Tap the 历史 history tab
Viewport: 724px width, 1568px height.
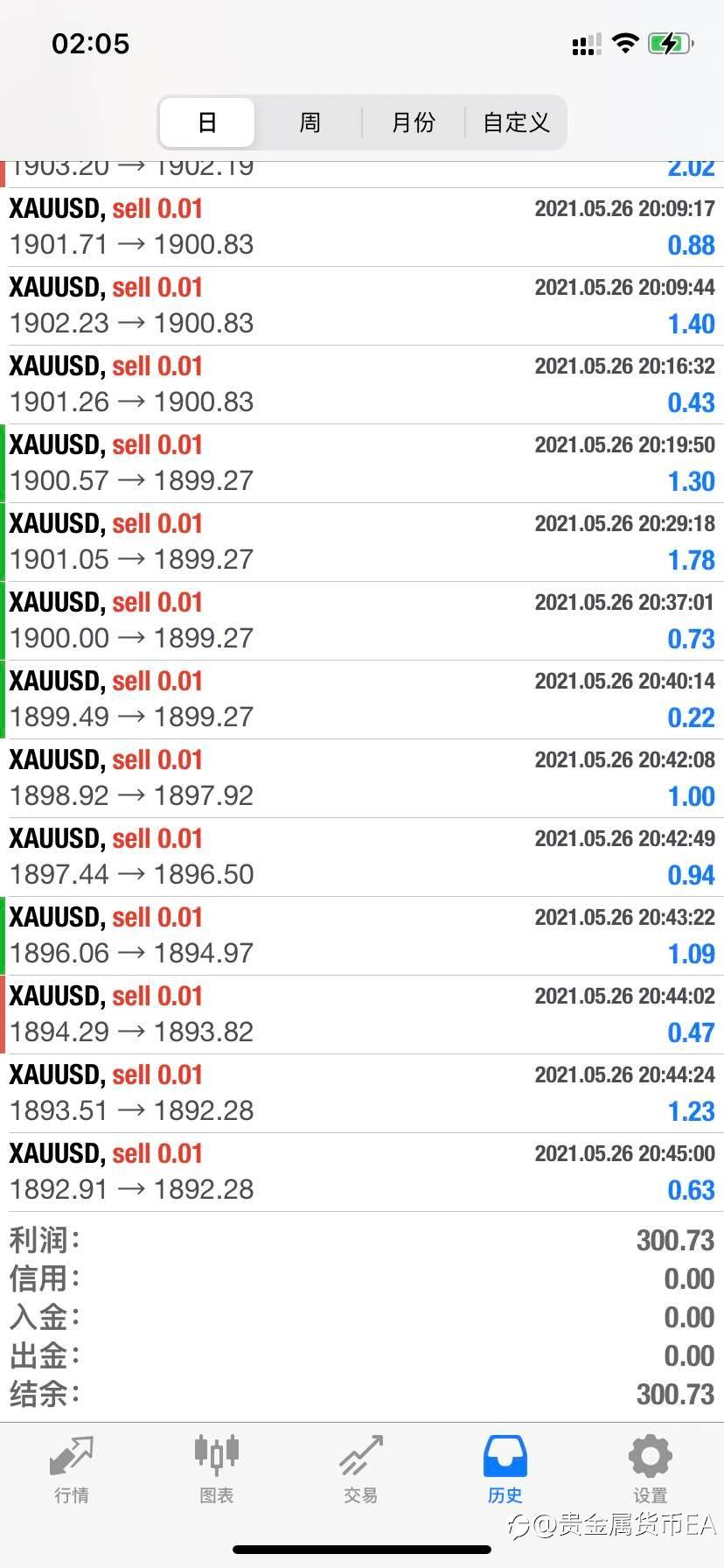coord(505,1469)
